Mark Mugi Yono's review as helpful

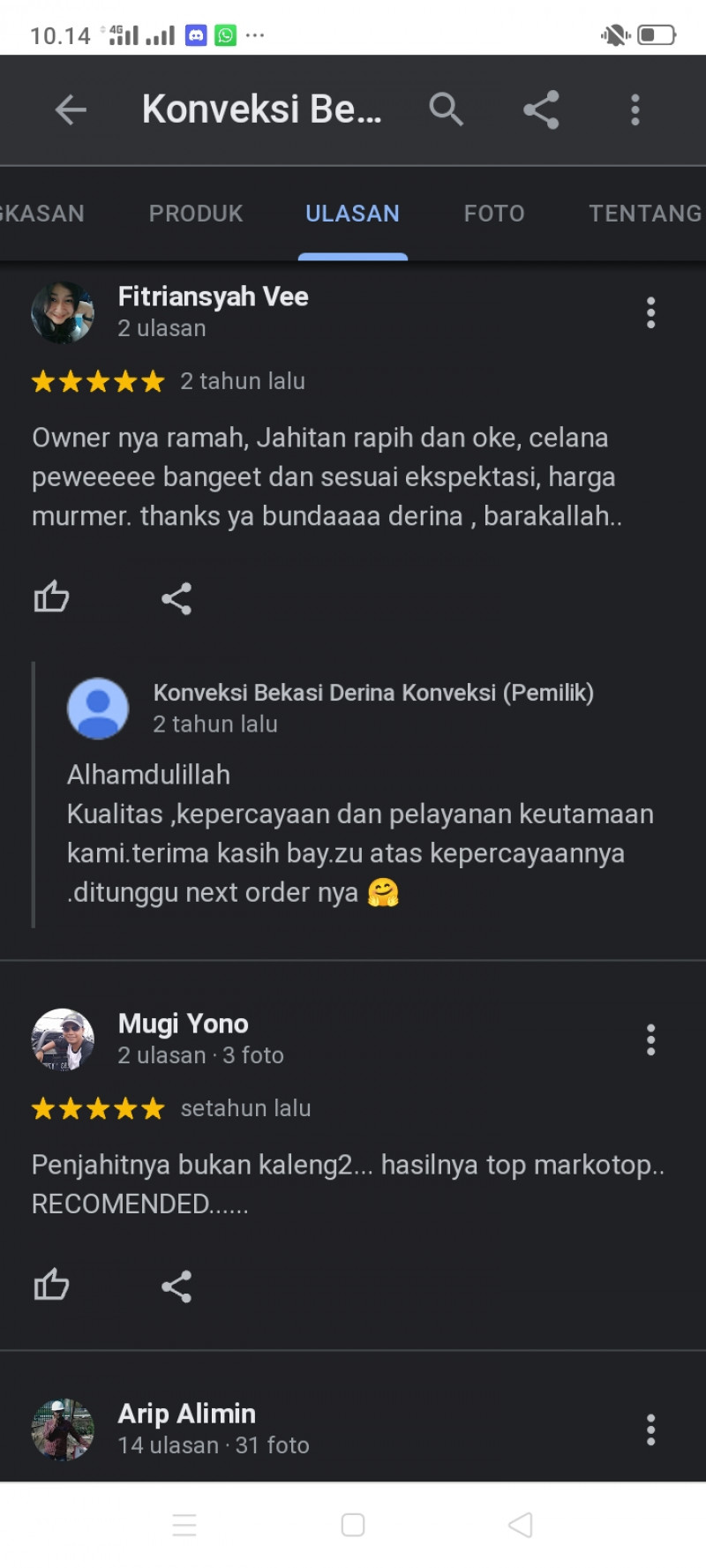[51, 1285]
